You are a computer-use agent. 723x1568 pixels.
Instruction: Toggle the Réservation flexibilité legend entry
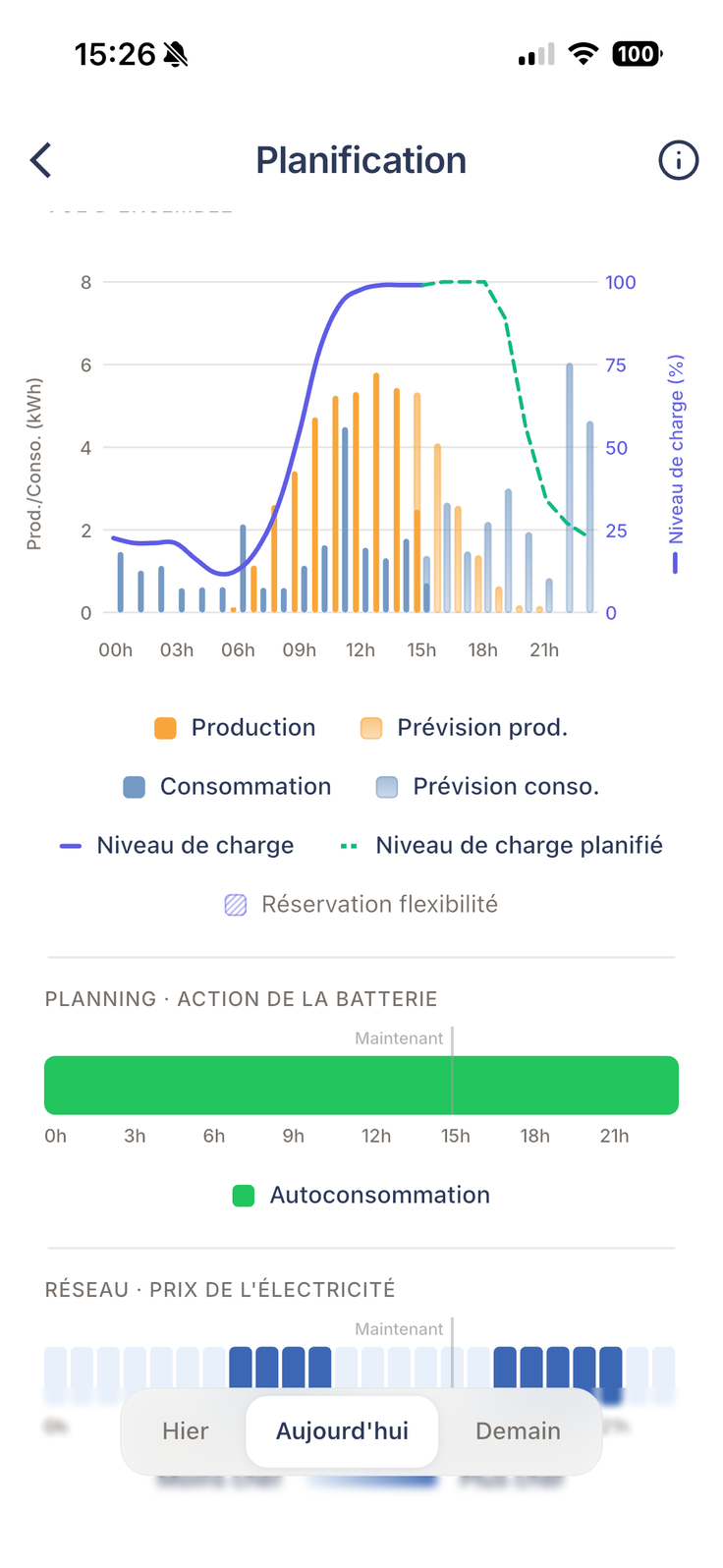coord(361,905)
